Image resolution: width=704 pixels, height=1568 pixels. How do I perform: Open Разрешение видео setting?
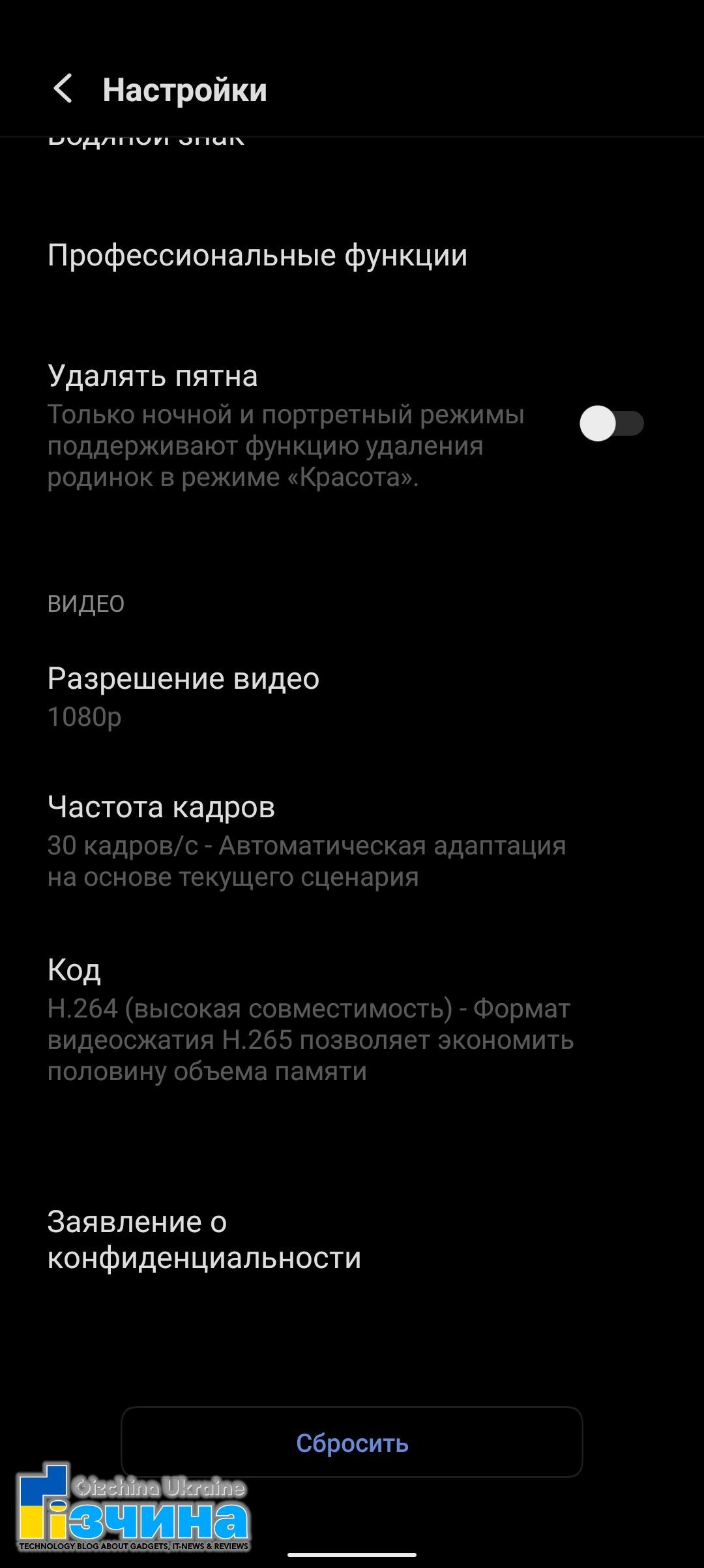click(x=352, y=697)
